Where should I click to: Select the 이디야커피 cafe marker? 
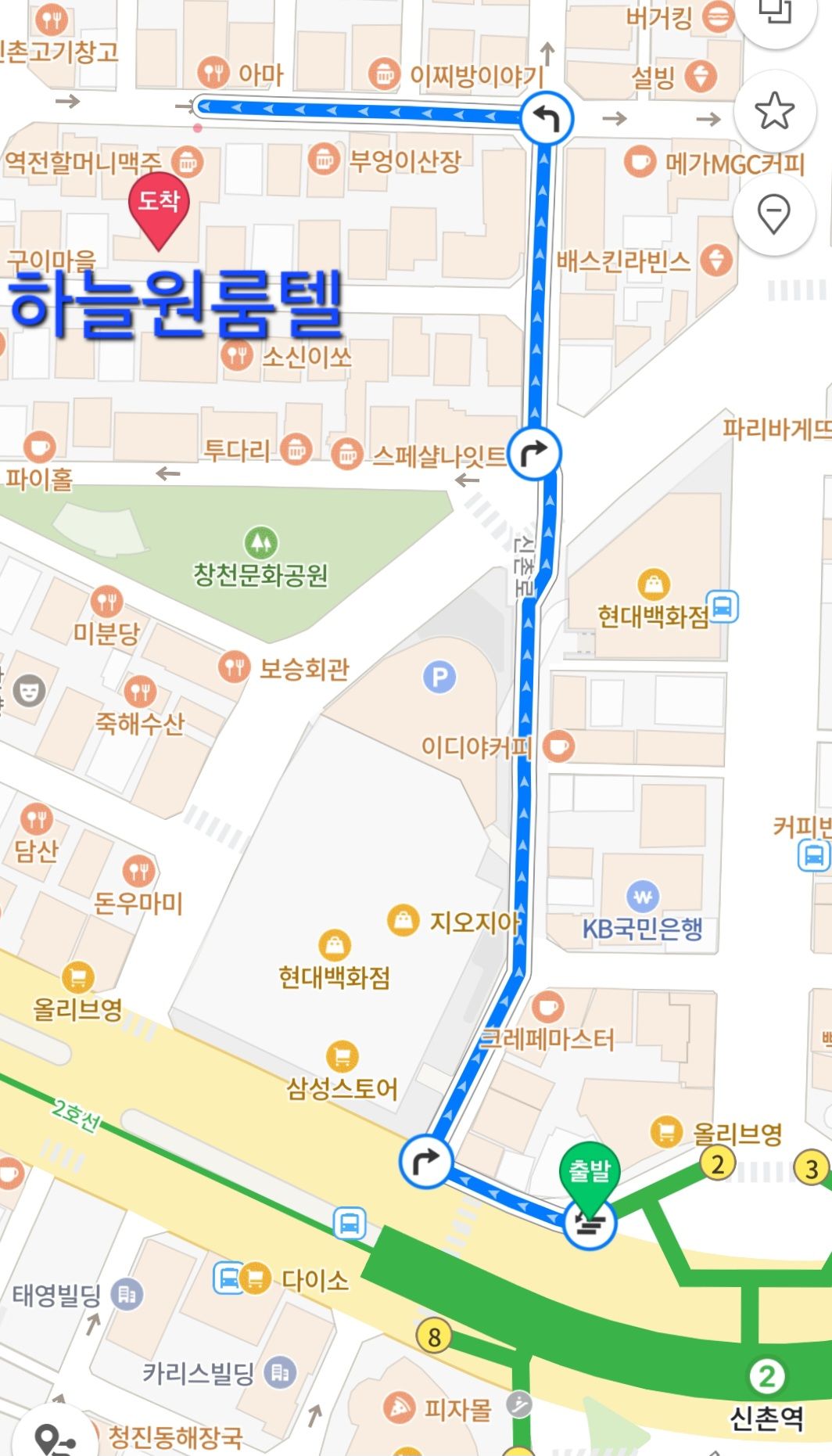(558, 746)
